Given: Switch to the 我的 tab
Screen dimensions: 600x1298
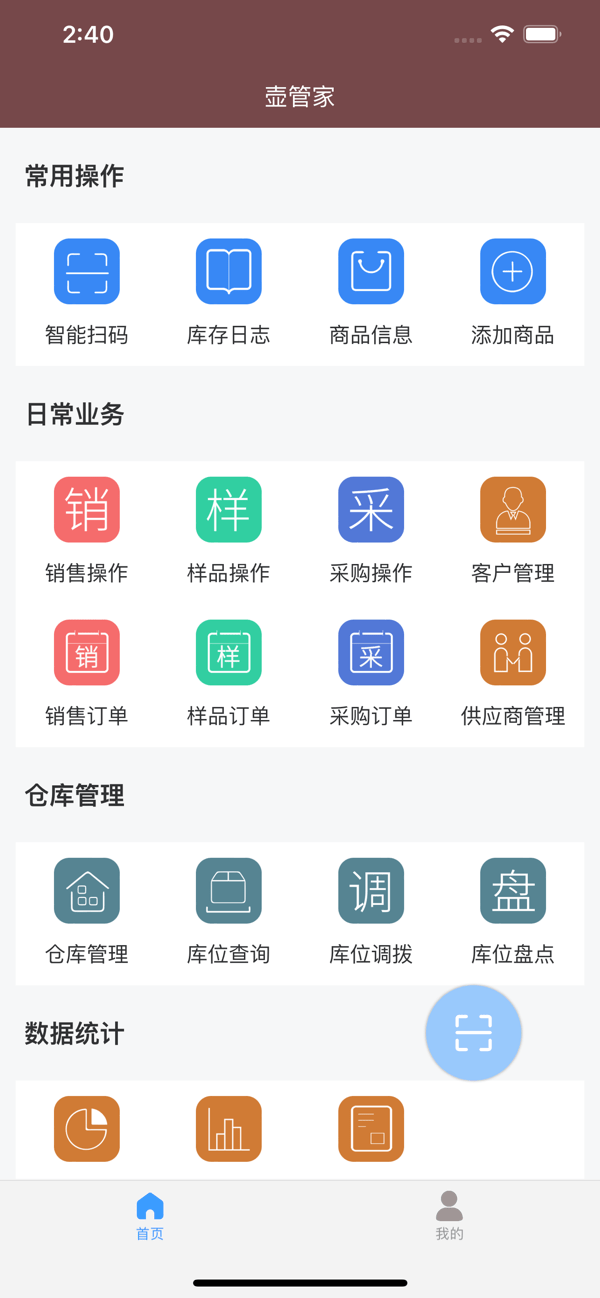Looking at the screenshot, I should click(x=449, y=1215).
